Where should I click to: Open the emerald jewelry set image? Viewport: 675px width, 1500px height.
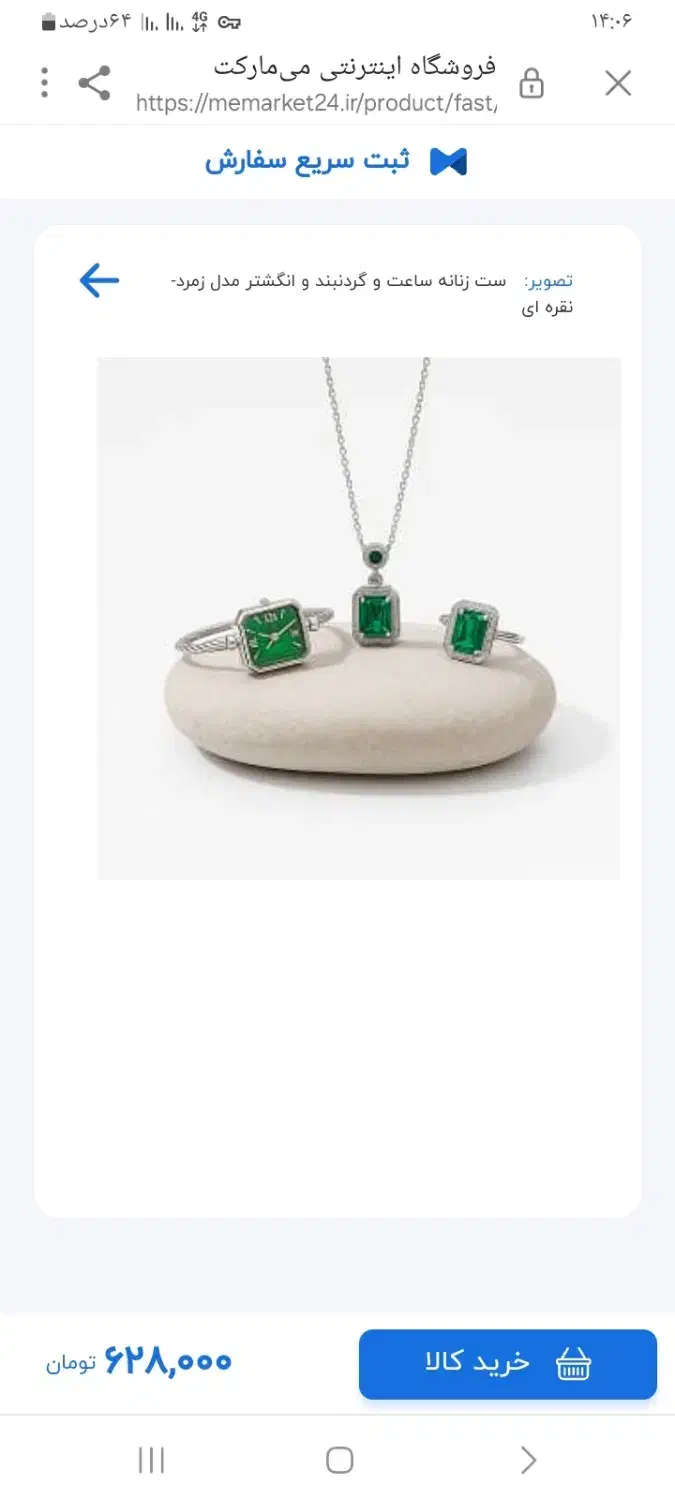[358, 618]
